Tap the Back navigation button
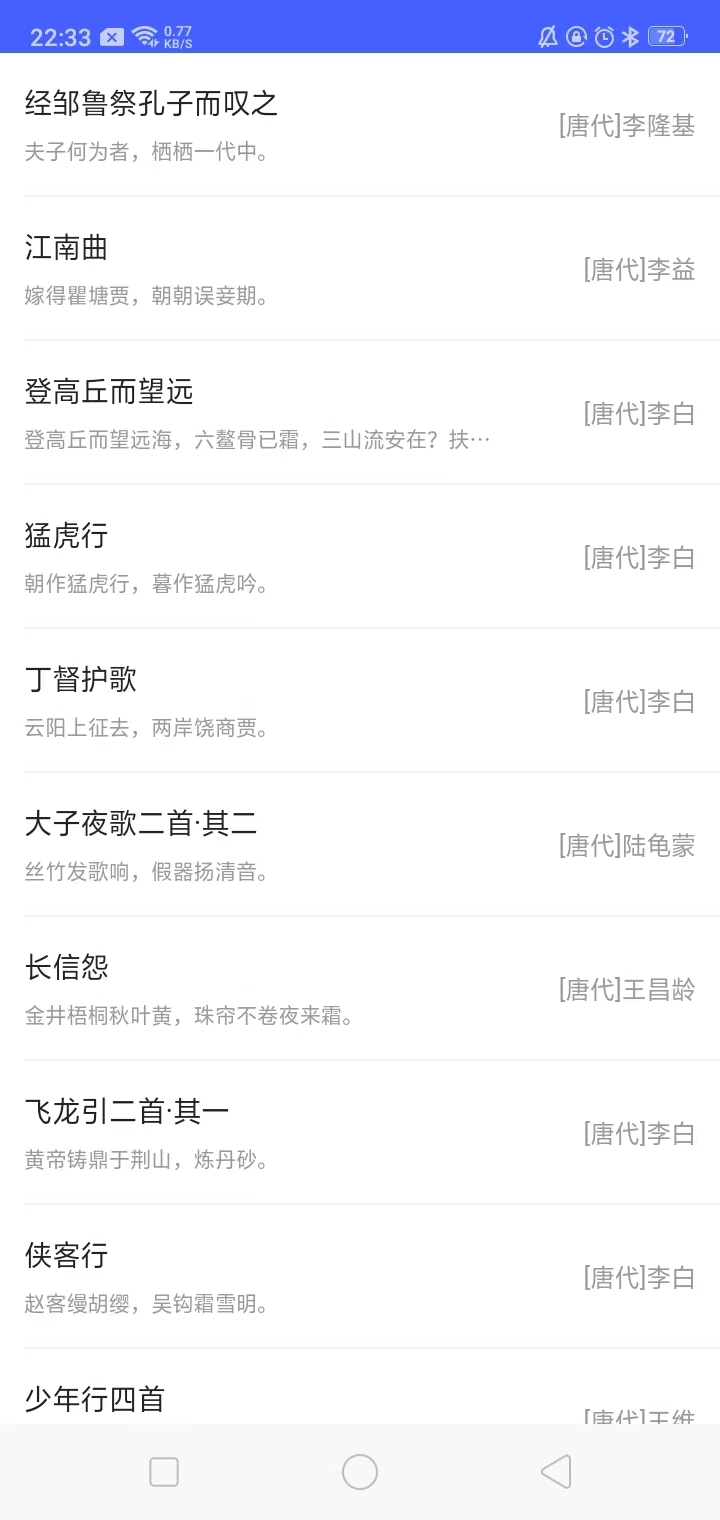Screen dimensions: 720x1520 (x=554, y=1471)
